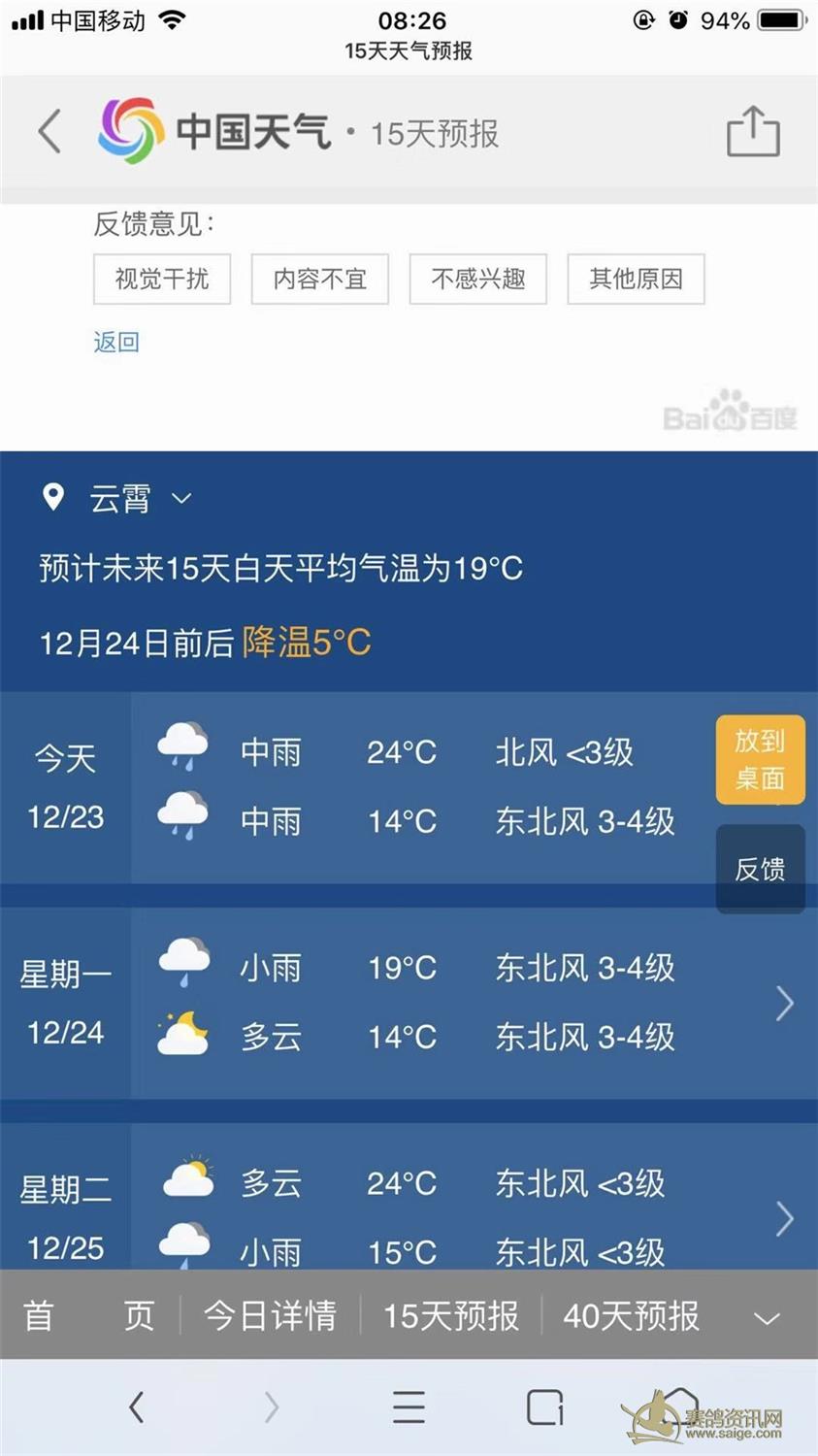The height and width of the screenshot is (1456, 818).
Task: Tap the 返回 link
Action: (x=116, y=342)
